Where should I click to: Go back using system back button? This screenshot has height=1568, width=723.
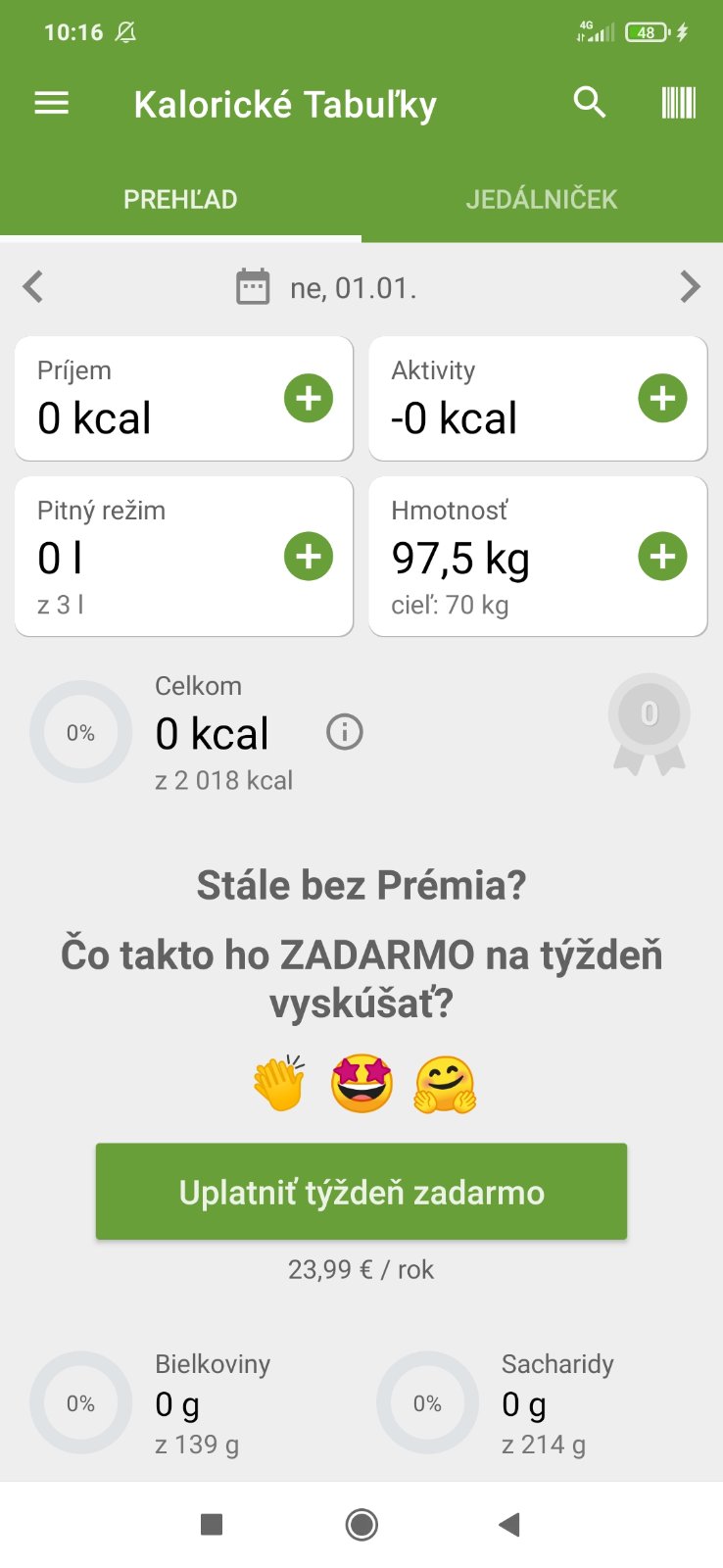coord(509,1525)
